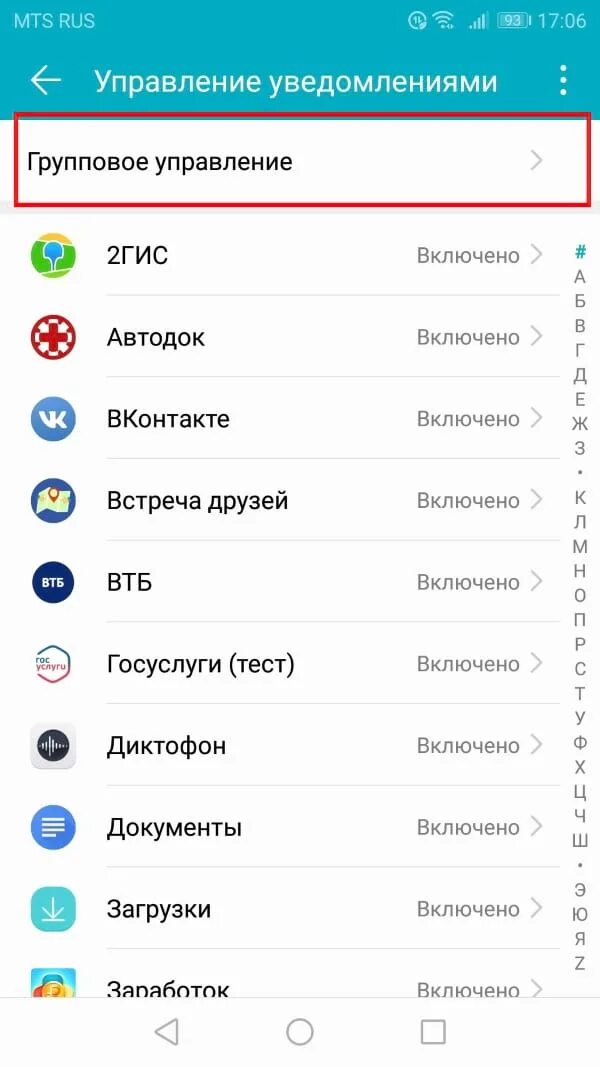This screenshot has height=1067, width=600.
Task: Go back using the top arrow
Action: tap(46, 80)
